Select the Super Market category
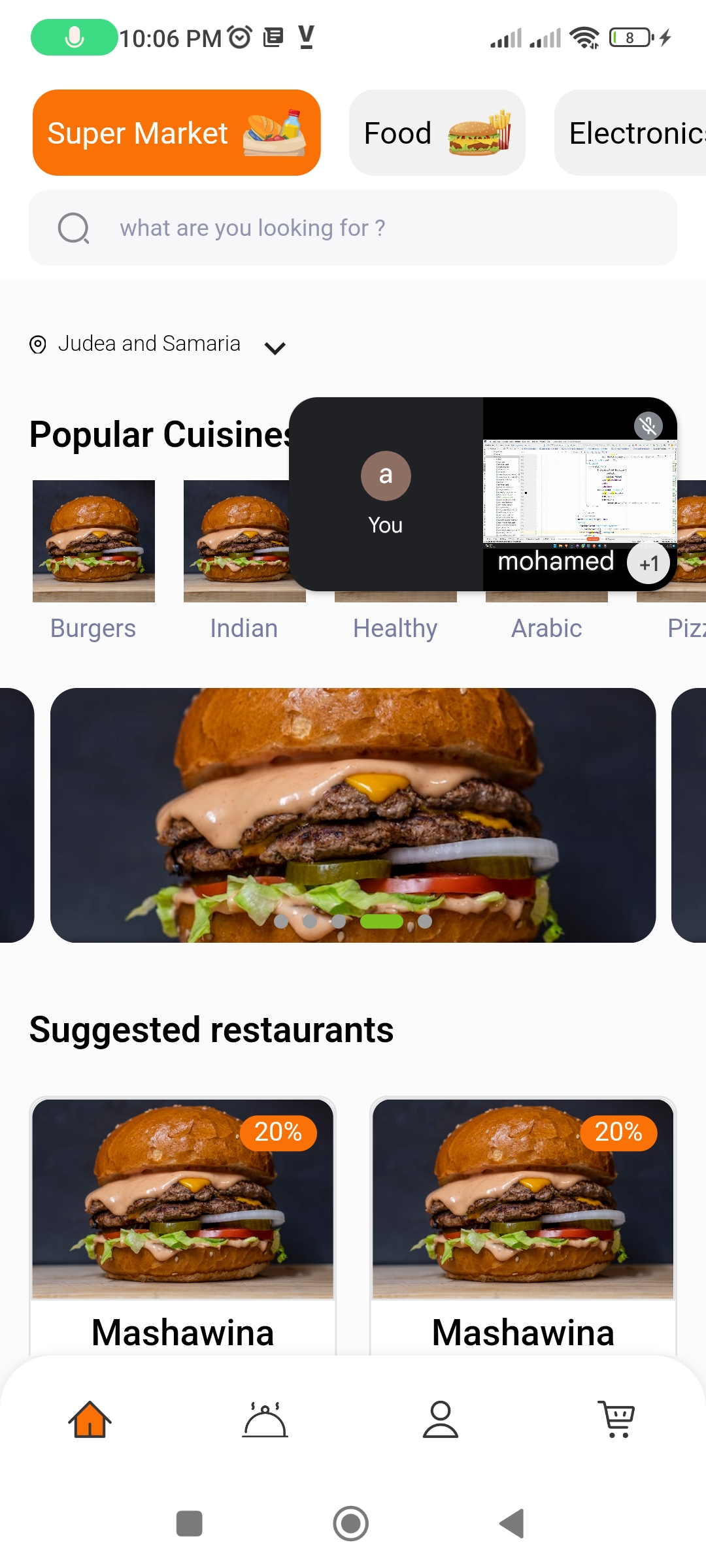The height and width of the screenshot is (1568, 706). click(176, 133)
